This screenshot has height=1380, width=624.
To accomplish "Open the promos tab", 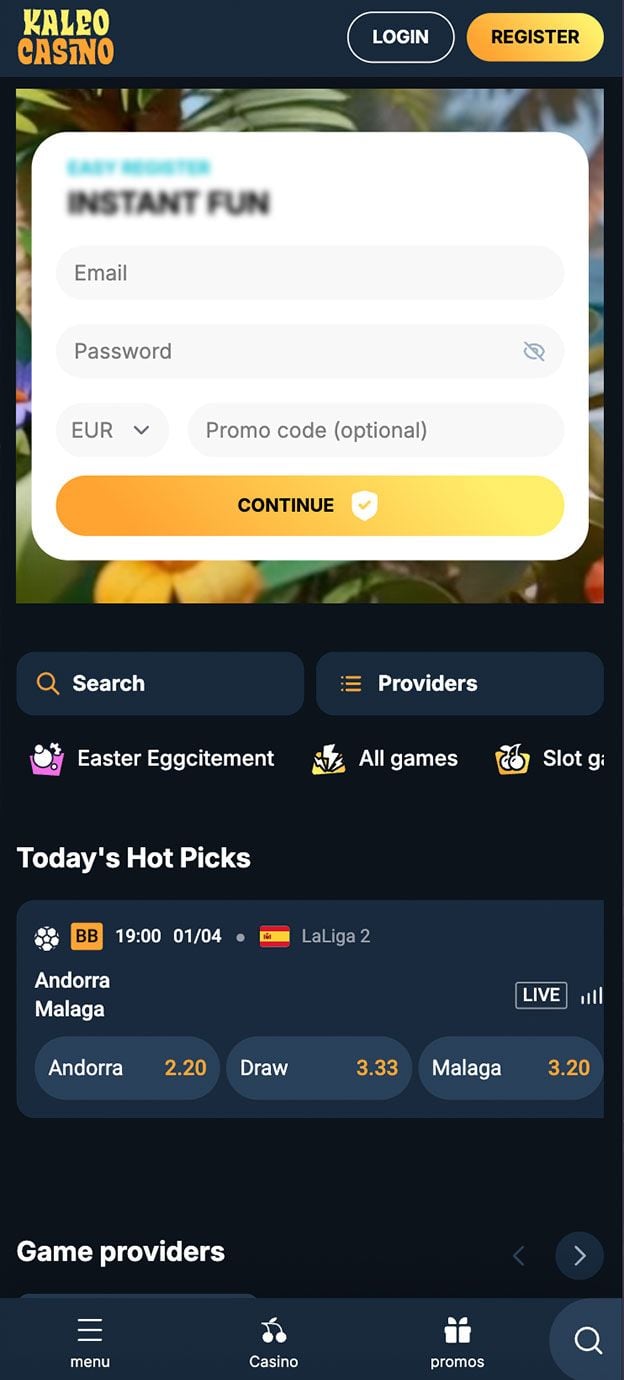I will [x=457, y=1341].
